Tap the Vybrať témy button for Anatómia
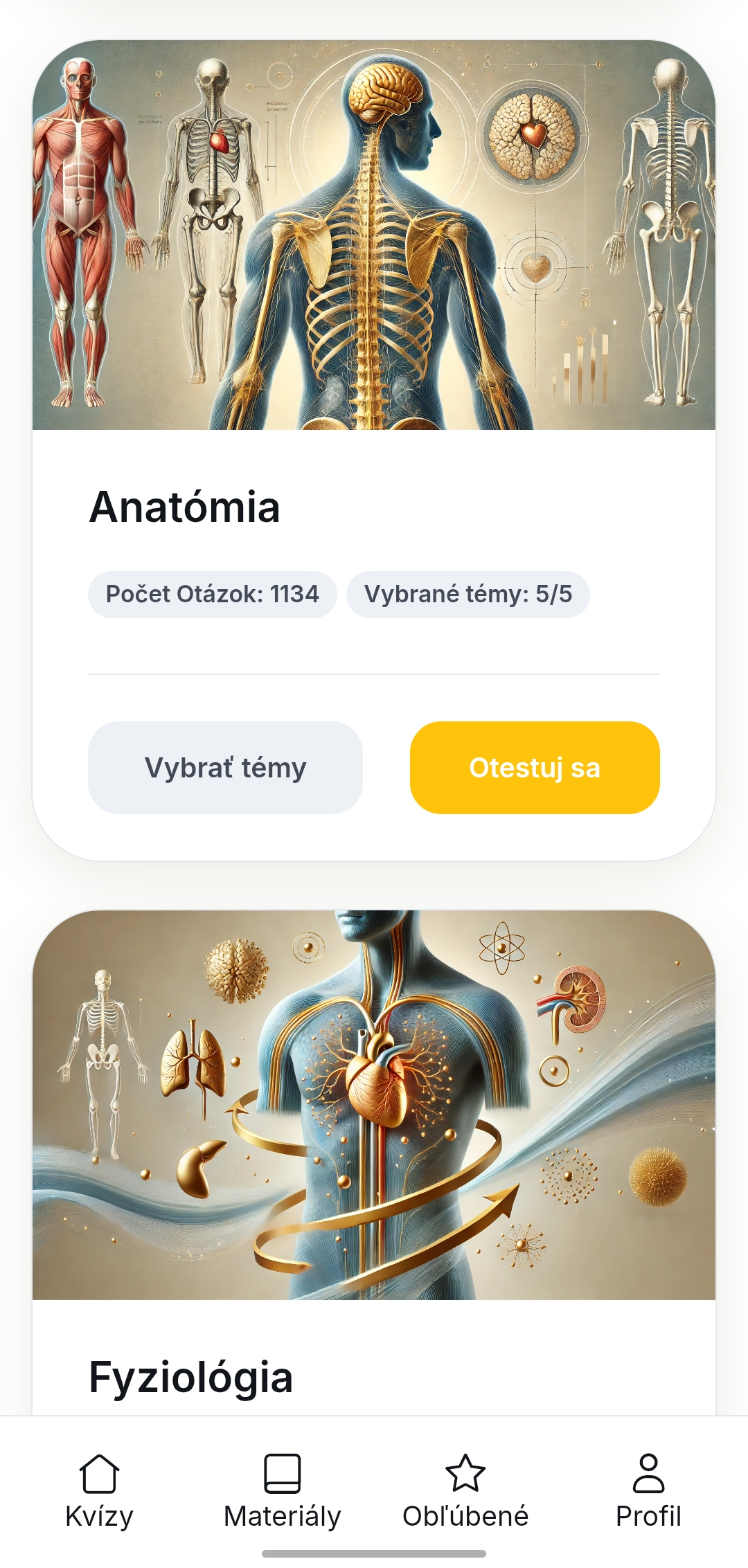This screenshot has height=1568, width=748. (225, 768)
